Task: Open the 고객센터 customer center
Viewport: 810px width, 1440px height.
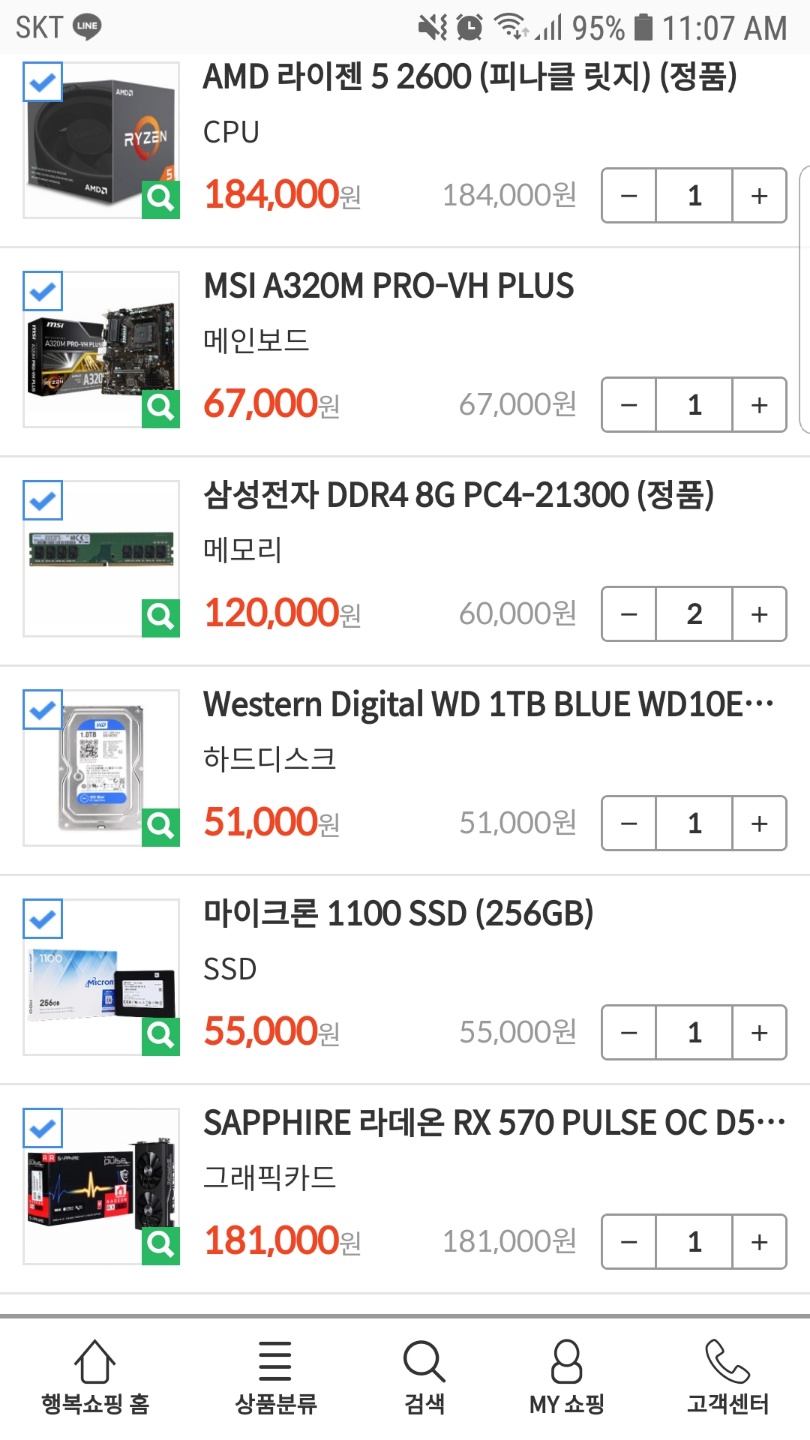Action: [727, 1378]
